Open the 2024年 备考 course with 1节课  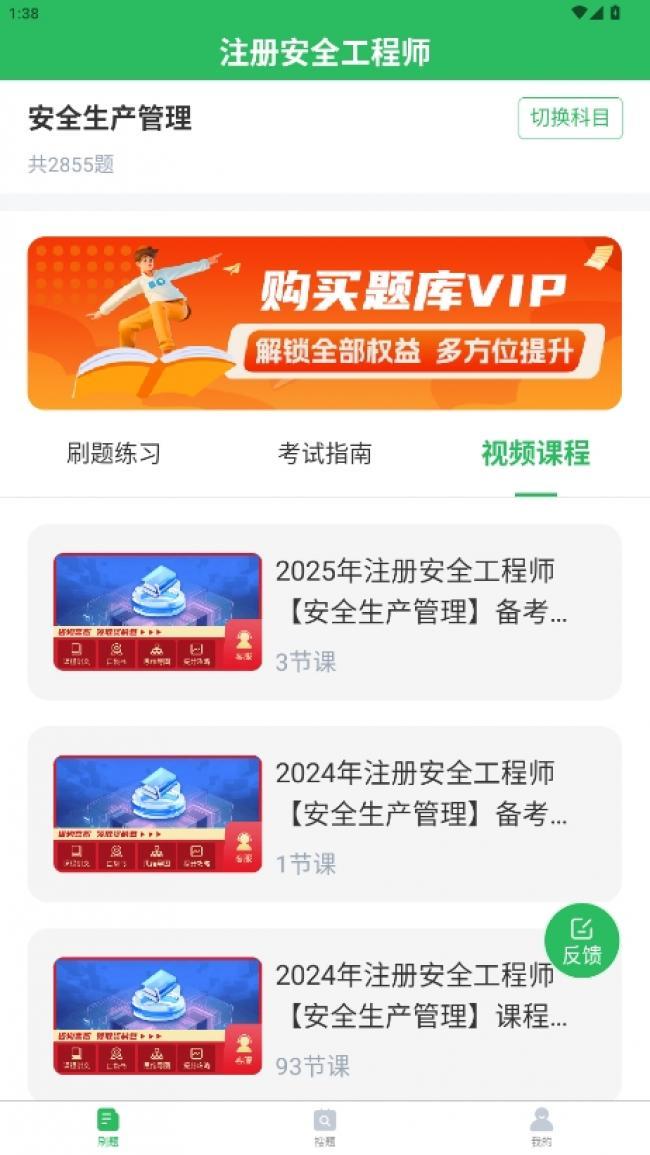click(324, 814)
